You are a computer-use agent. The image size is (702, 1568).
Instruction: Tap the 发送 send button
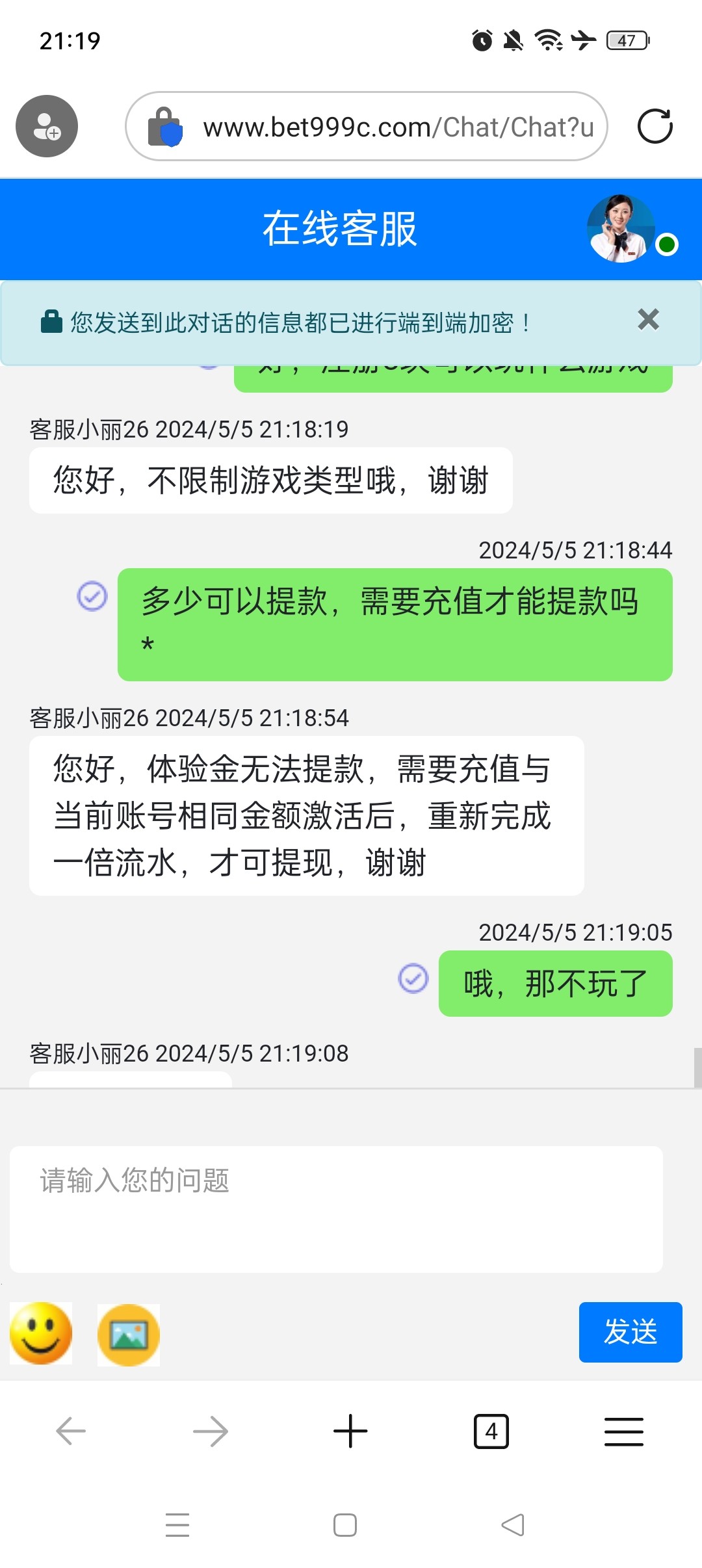(x=630, y=1331)
